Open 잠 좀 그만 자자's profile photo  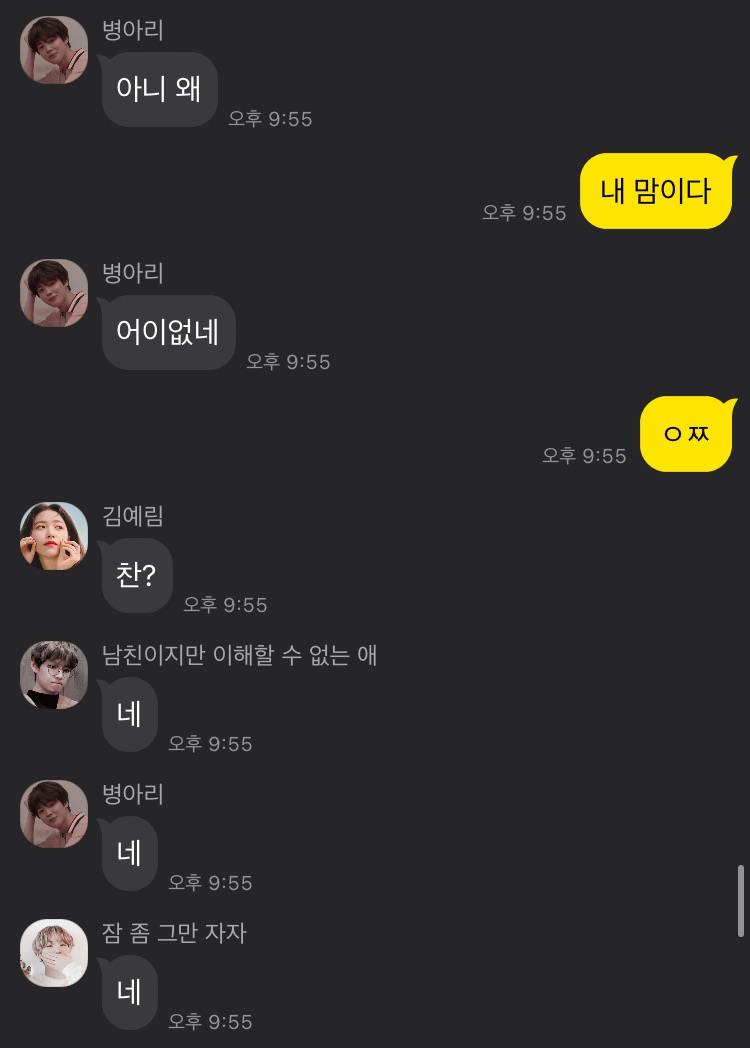pyautogui.click(x=54, y=953)
